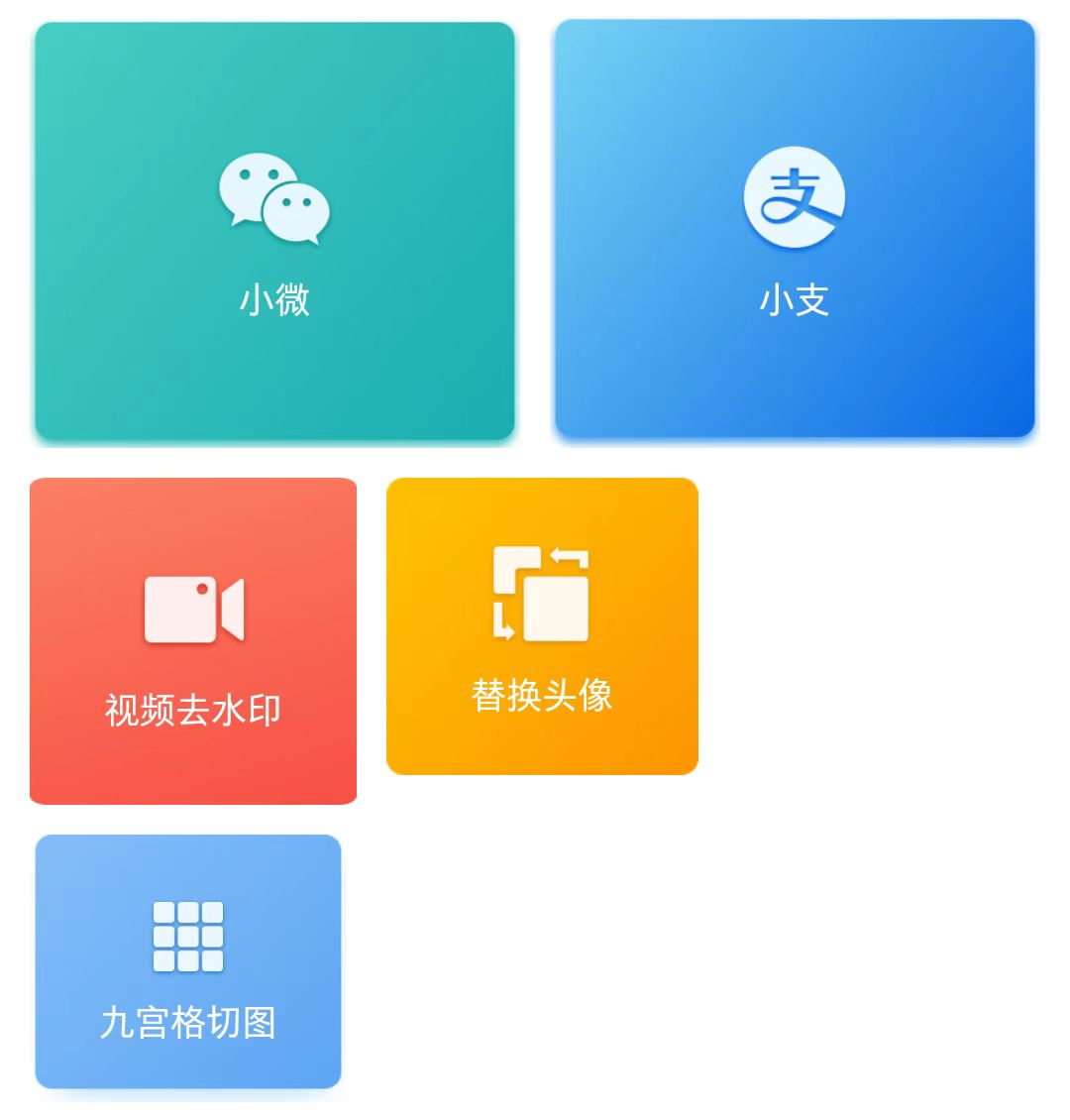The width and height of the screenshot is (1070, 1120).
Task: Click the 小微 text label
Action: coord(274,297)
